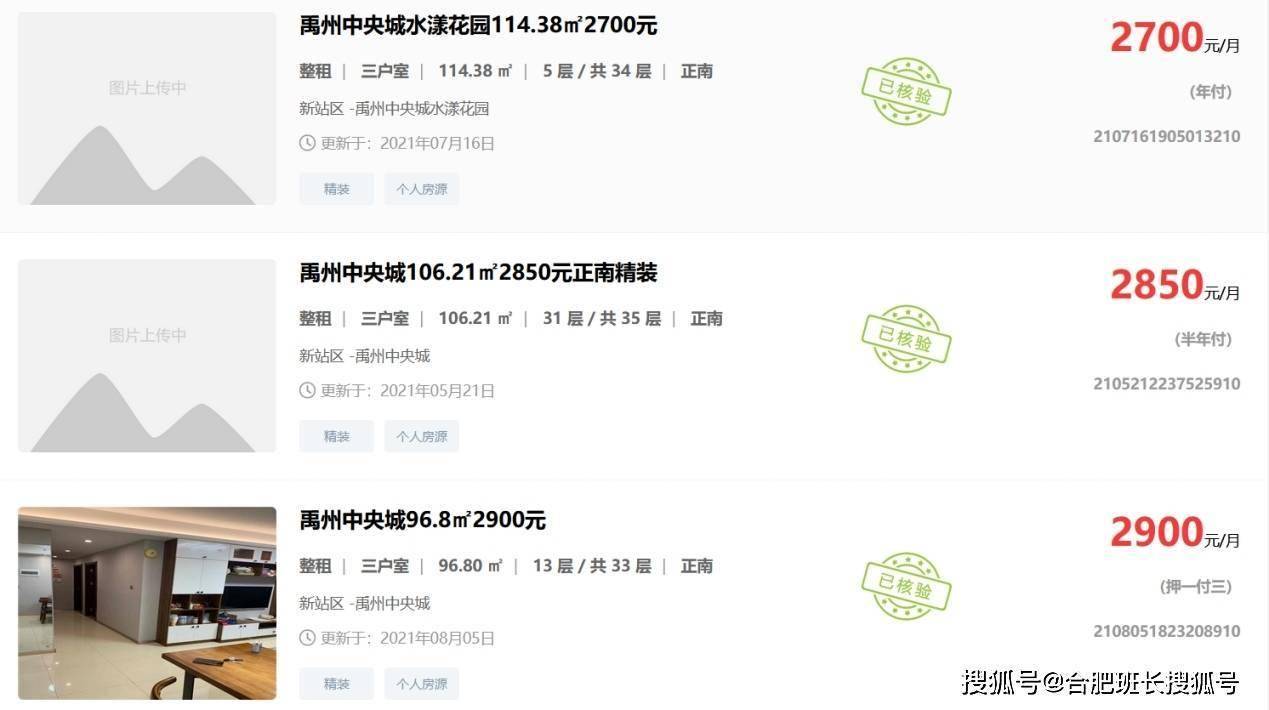1269x710 pixels.
Task: Open listing 禹州中央城106.21㎡2850元正南精装
Action: click(x=478, y=273)
